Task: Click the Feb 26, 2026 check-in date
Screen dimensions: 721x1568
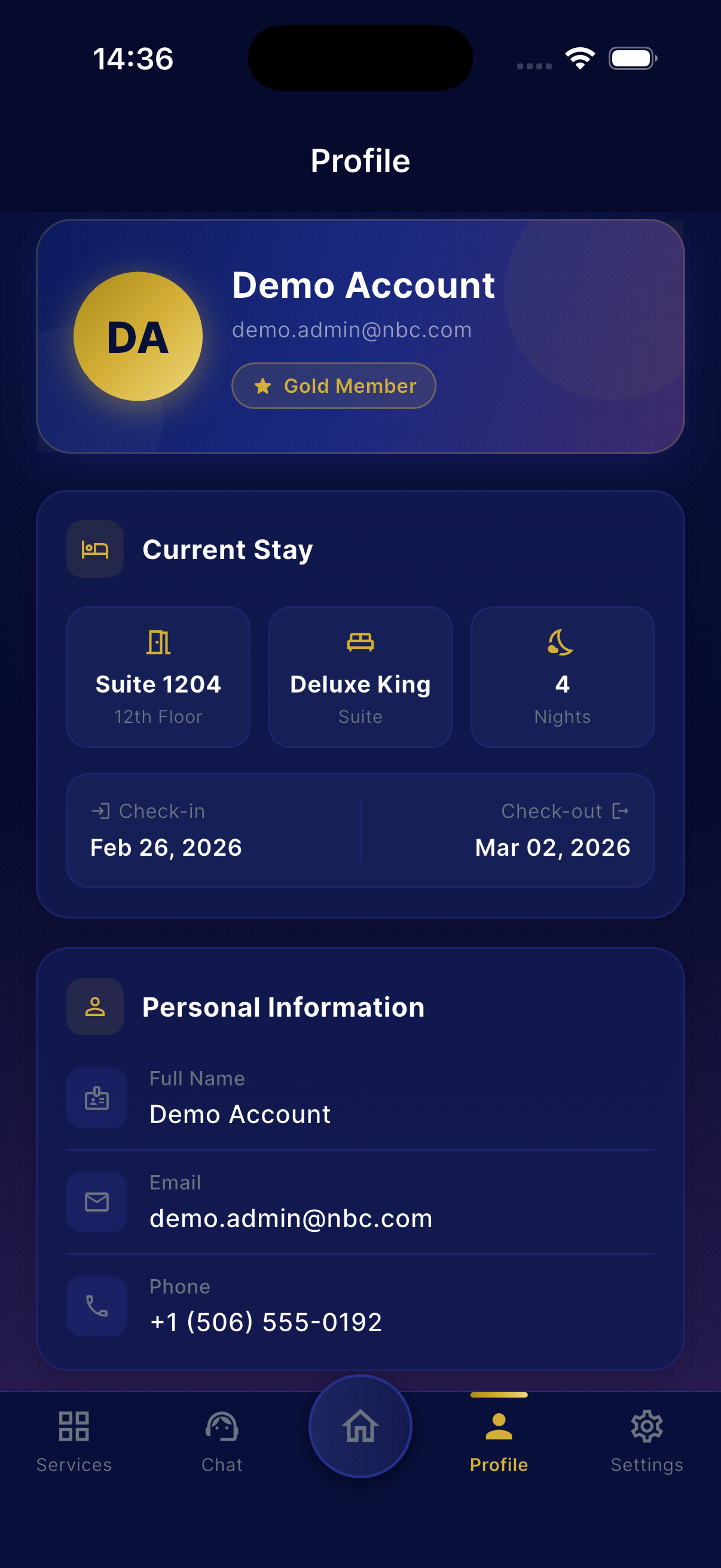Action: (x=164, y=847)
